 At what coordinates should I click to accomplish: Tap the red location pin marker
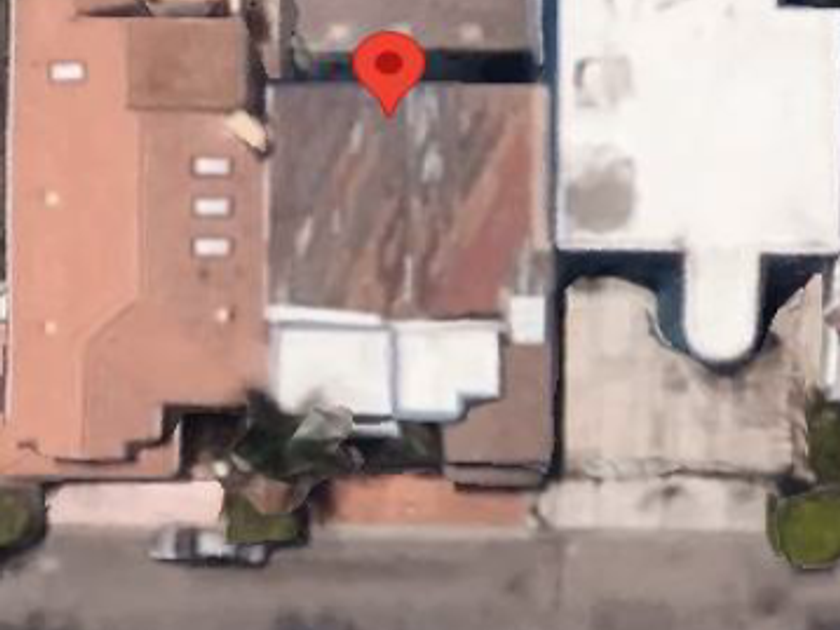coord(389,73)
